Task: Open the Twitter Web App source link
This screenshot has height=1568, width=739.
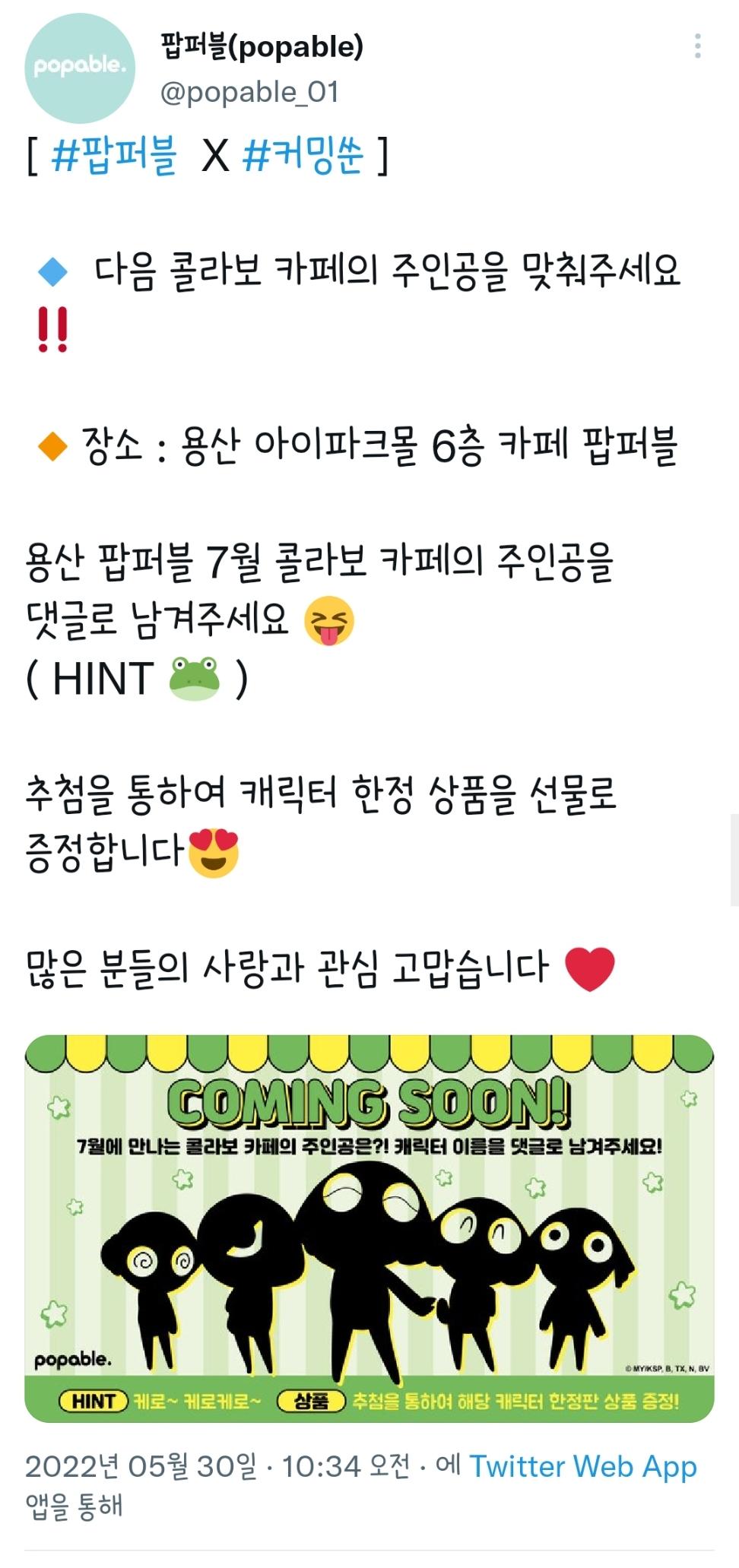Action: tap(582, 1466)
